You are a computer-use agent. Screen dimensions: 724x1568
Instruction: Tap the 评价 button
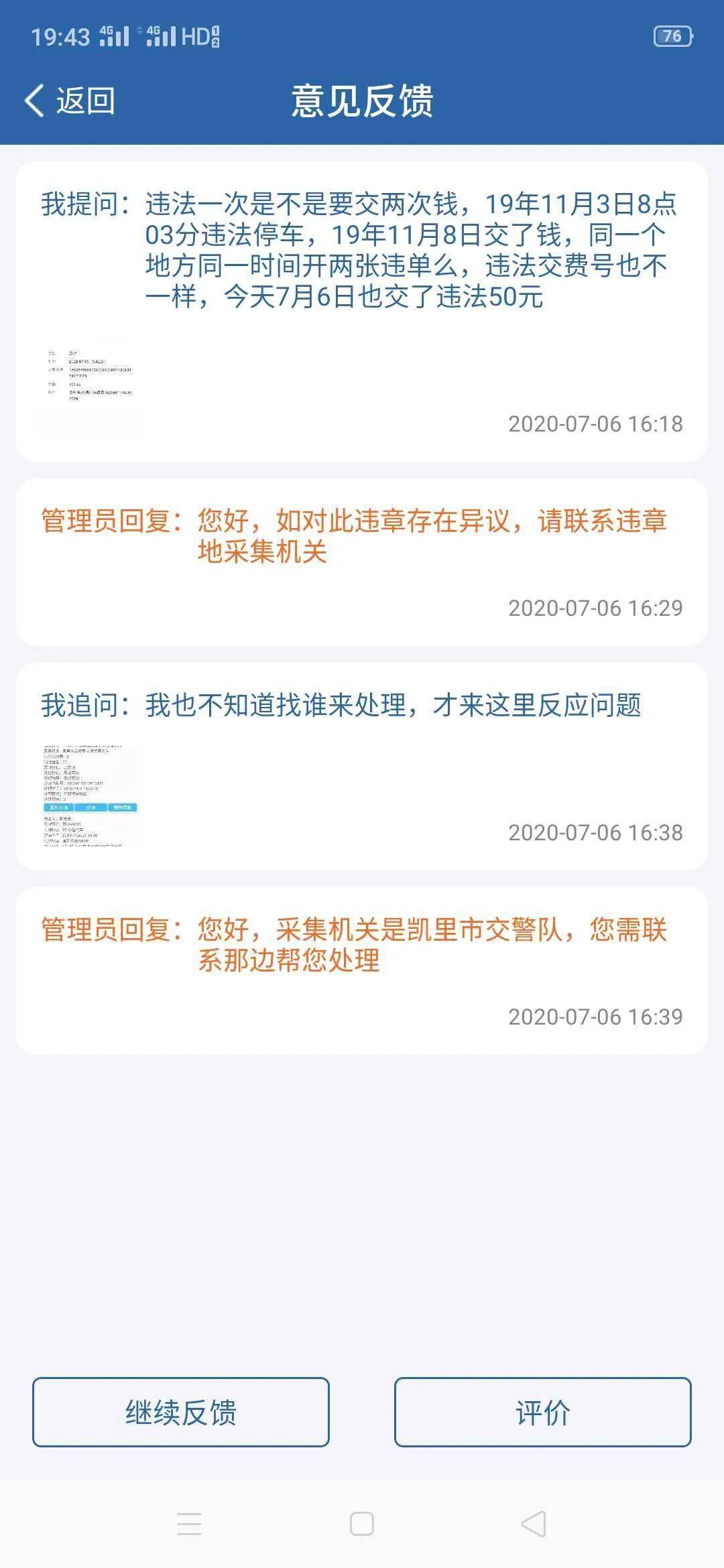[x=542, y=1412]
